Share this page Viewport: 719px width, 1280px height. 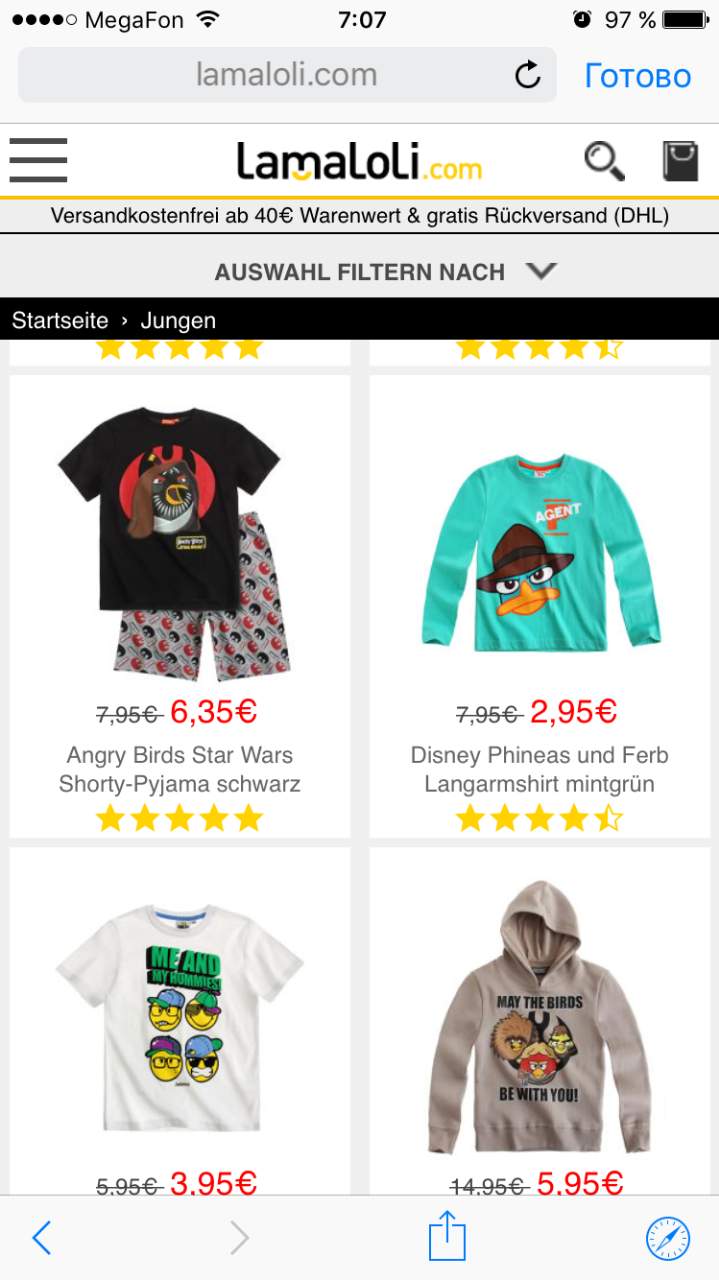click(447, 1236)
